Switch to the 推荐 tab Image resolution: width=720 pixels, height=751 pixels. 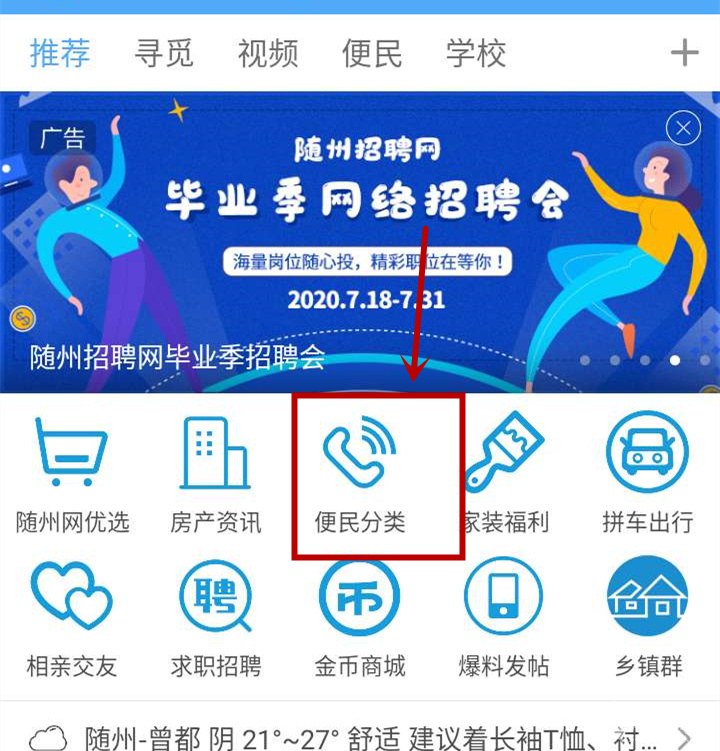59,52
